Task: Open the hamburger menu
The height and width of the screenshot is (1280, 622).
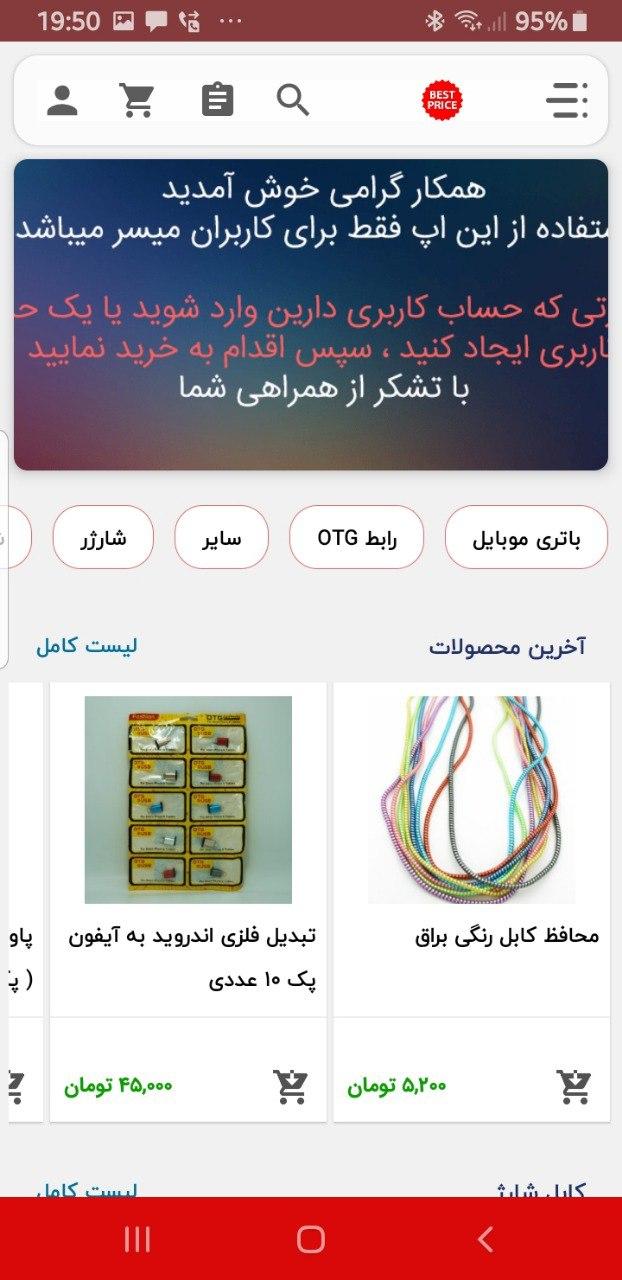Action: click(x=567, y=100)
